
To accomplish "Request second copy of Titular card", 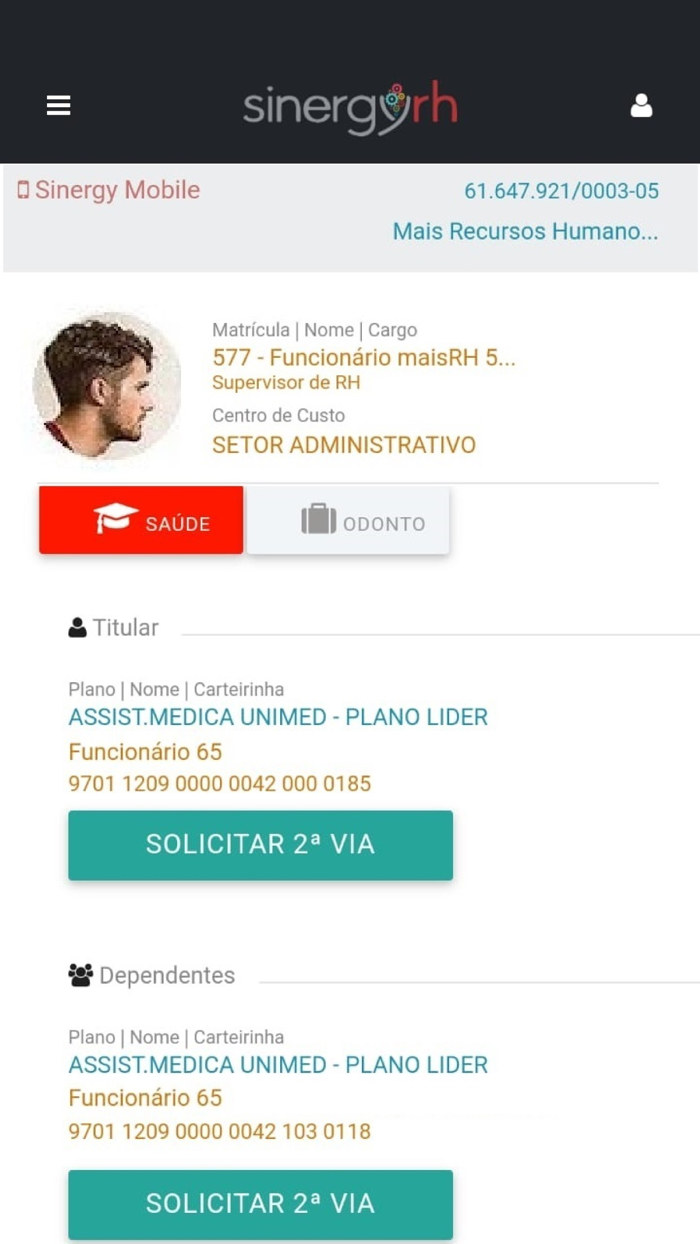I will (260, 845).
